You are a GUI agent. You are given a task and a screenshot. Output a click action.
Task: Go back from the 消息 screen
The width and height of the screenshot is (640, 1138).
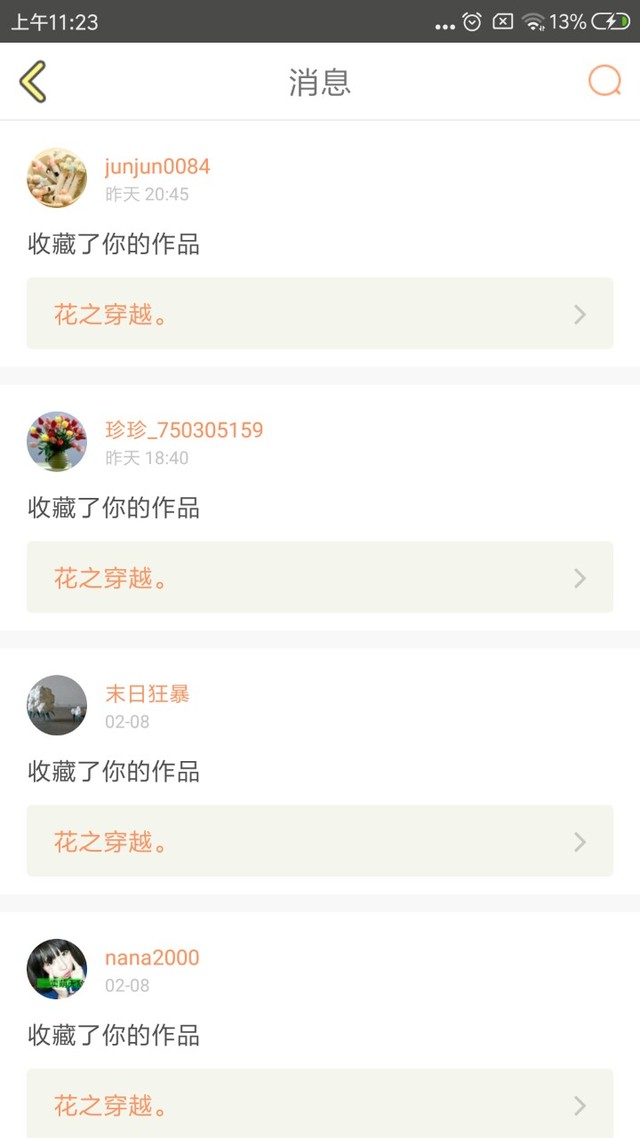(x=33, y=81)
